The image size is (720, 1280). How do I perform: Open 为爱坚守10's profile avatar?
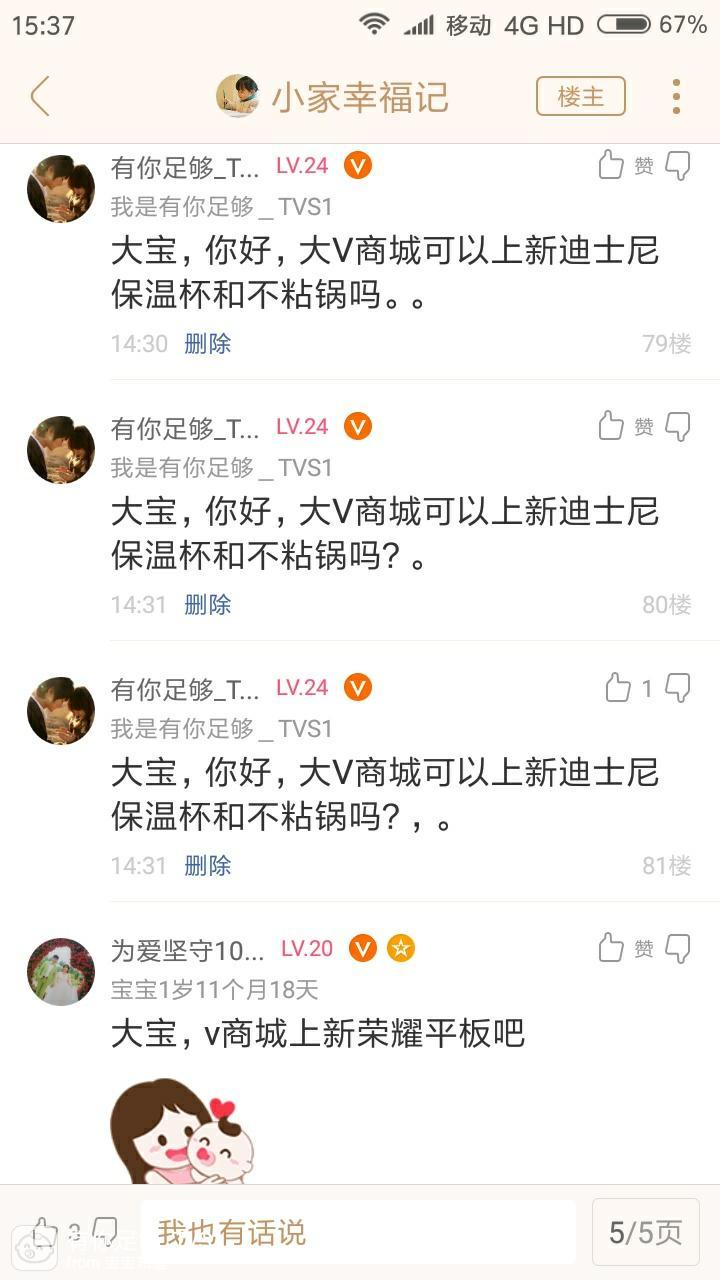[61, 971]
